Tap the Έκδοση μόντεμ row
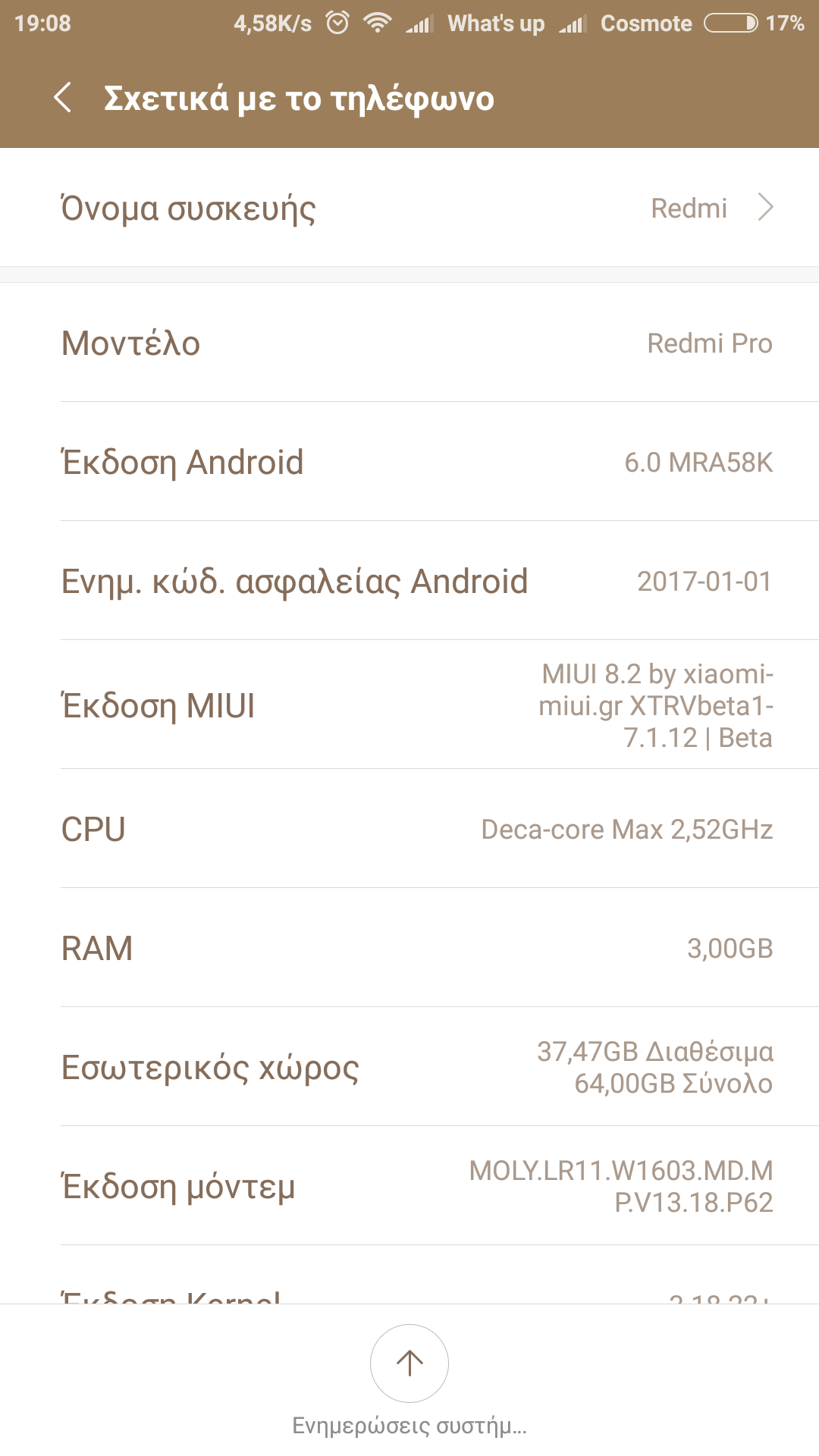This screenshot has height=1456, width=819. pos(409,1186)
